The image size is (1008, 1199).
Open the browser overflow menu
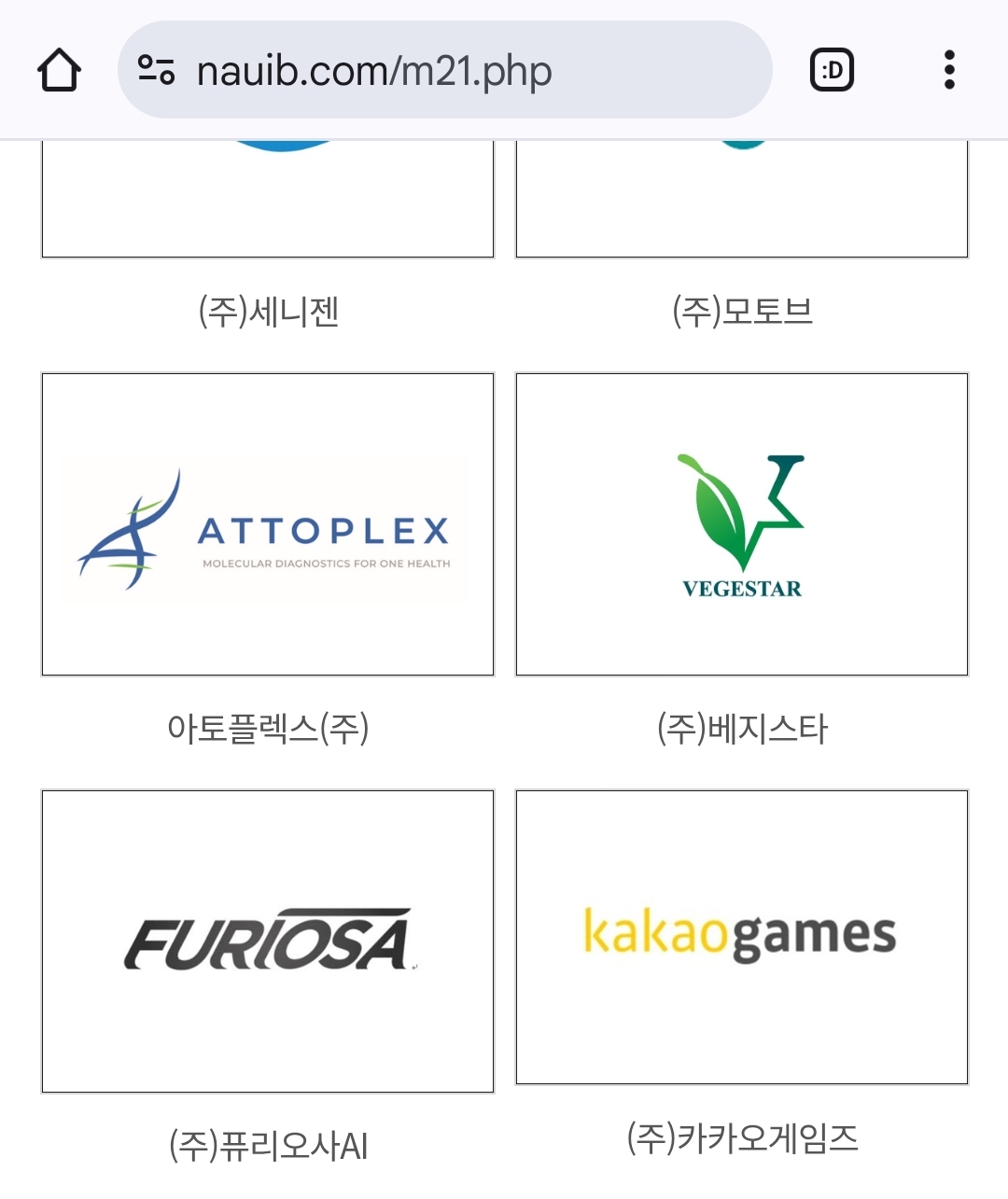(949, 70)
